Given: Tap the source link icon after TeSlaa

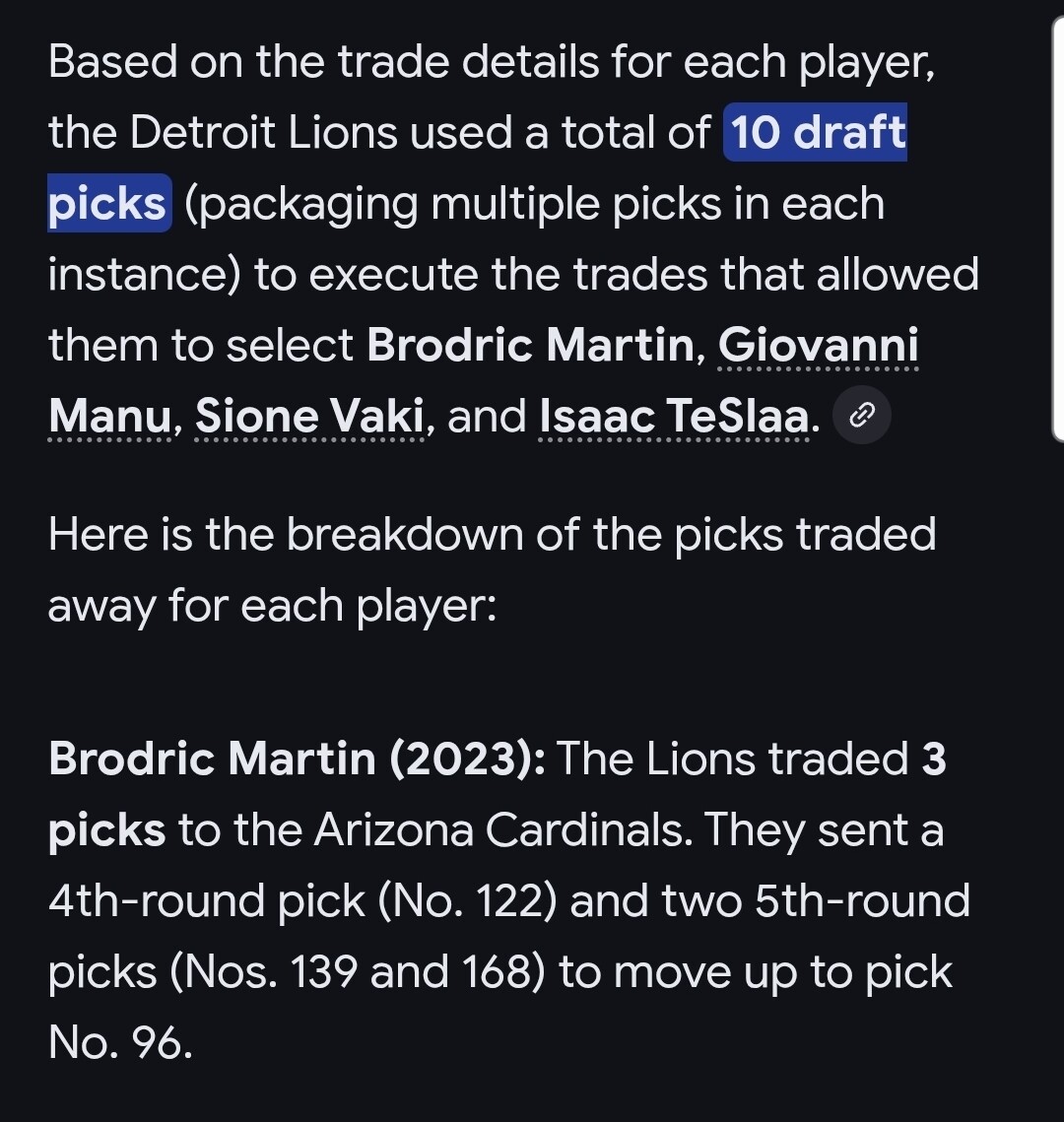Looking at the screenshot, I should coord(862,417).
